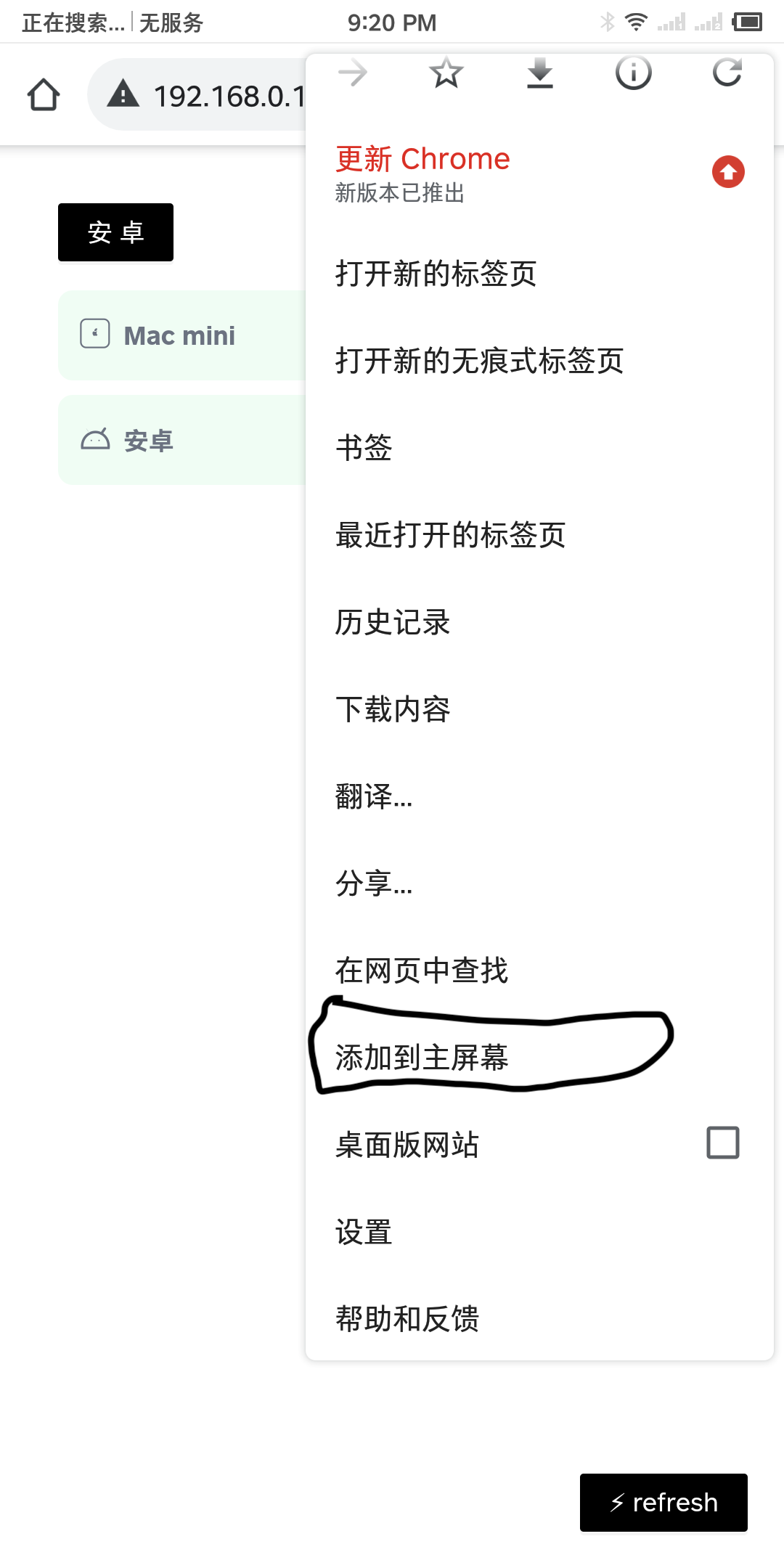
Task: Click 更新 Chrome to update browser
Action: 421,159
